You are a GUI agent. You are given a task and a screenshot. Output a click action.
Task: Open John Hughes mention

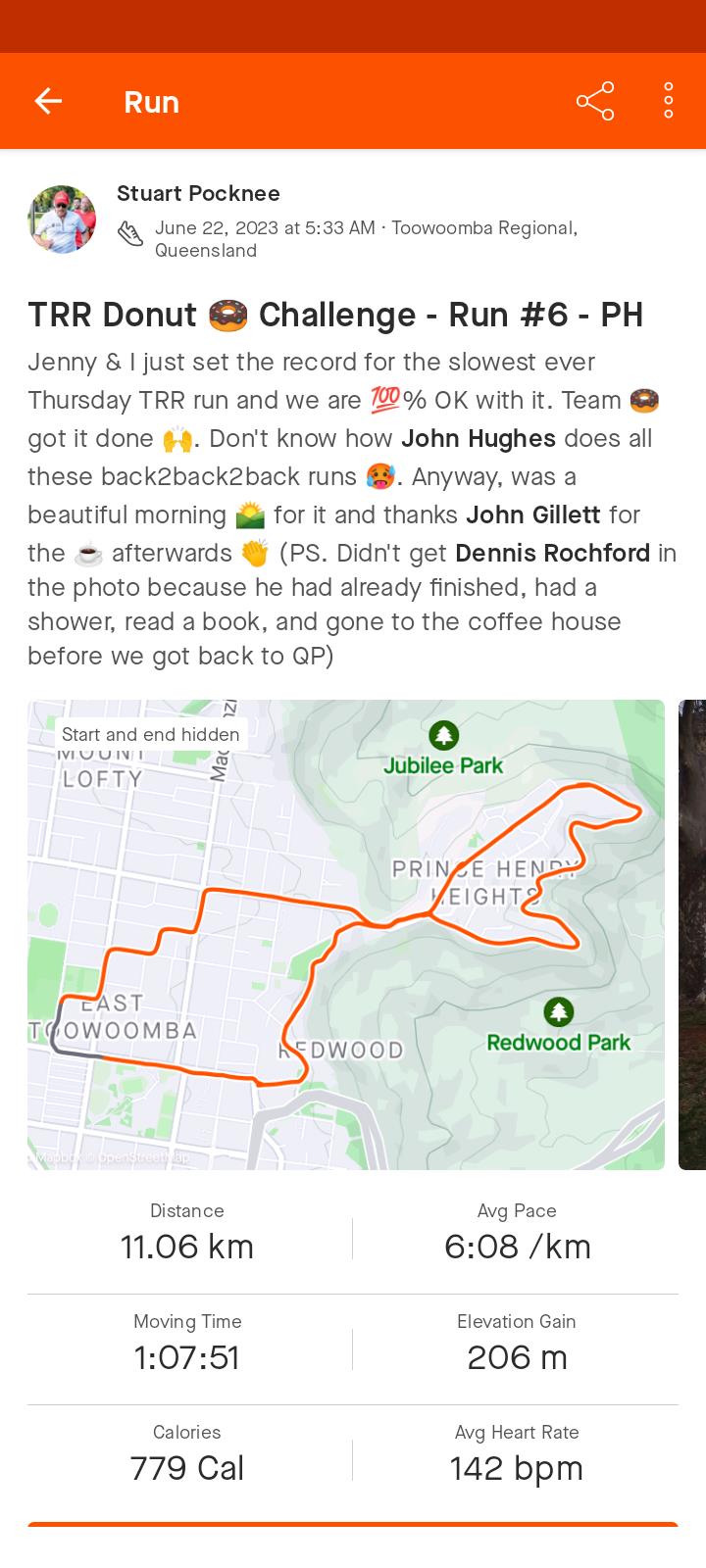point(479,438)
